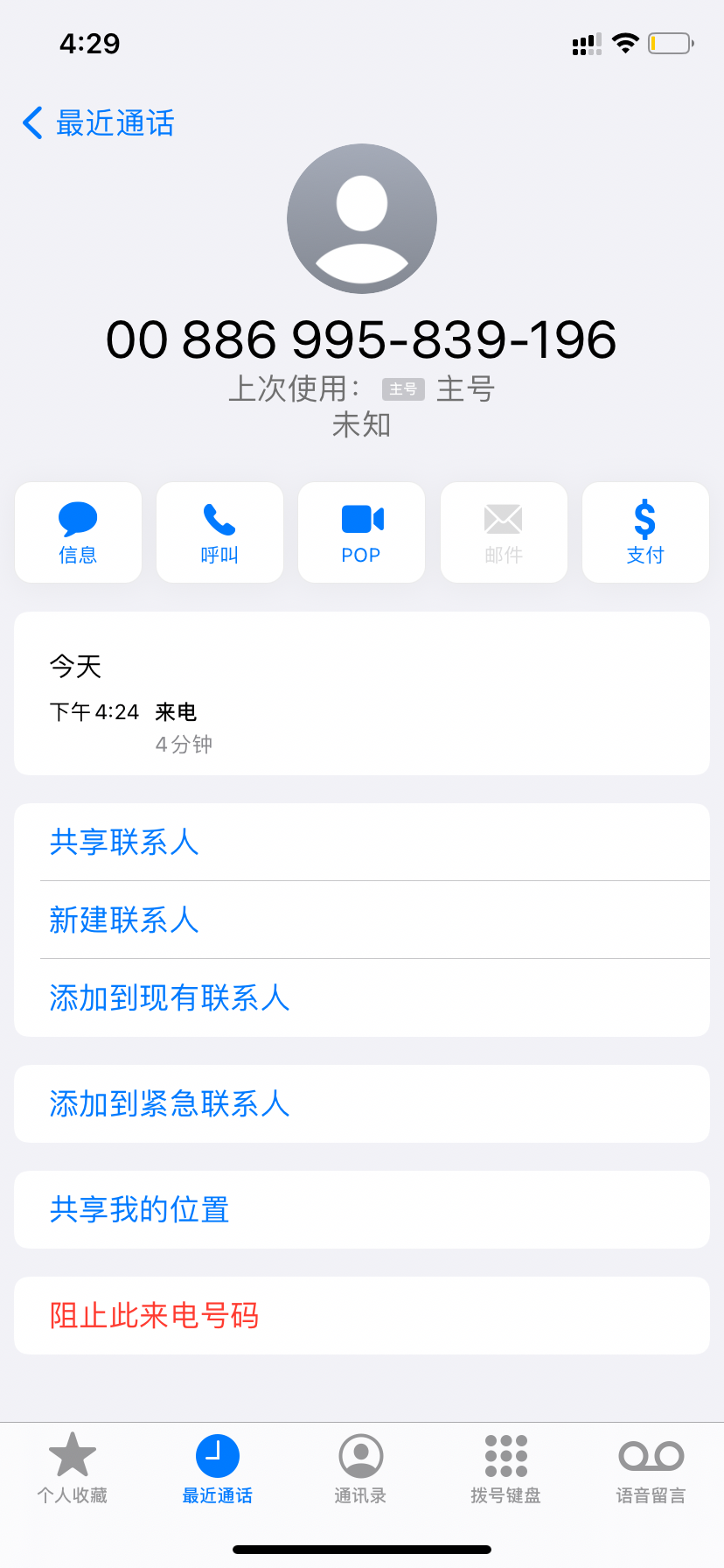Tap 添加到现有联系人 option

pyautogui.click(x=169, y=997)
